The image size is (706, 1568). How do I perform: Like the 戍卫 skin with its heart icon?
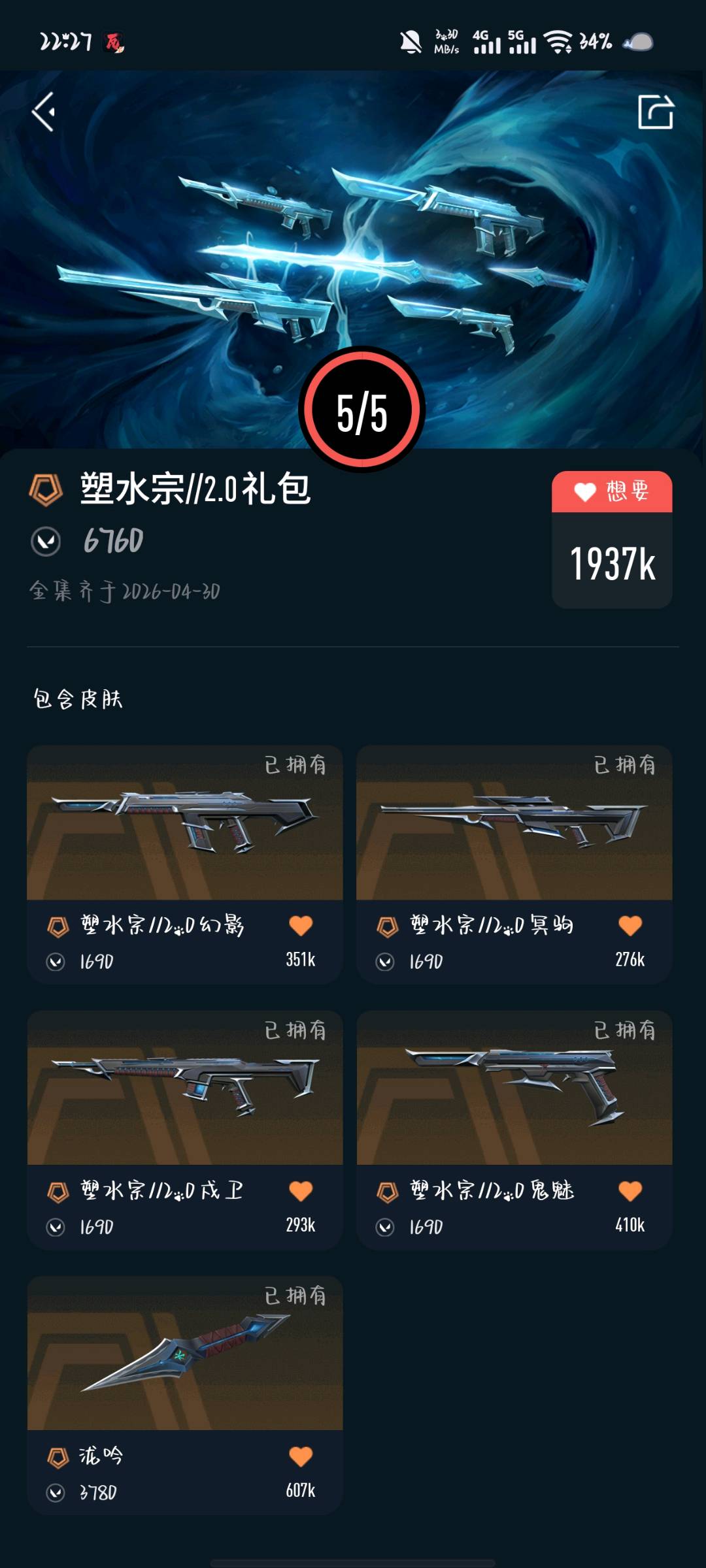(x=301, y=1191)
